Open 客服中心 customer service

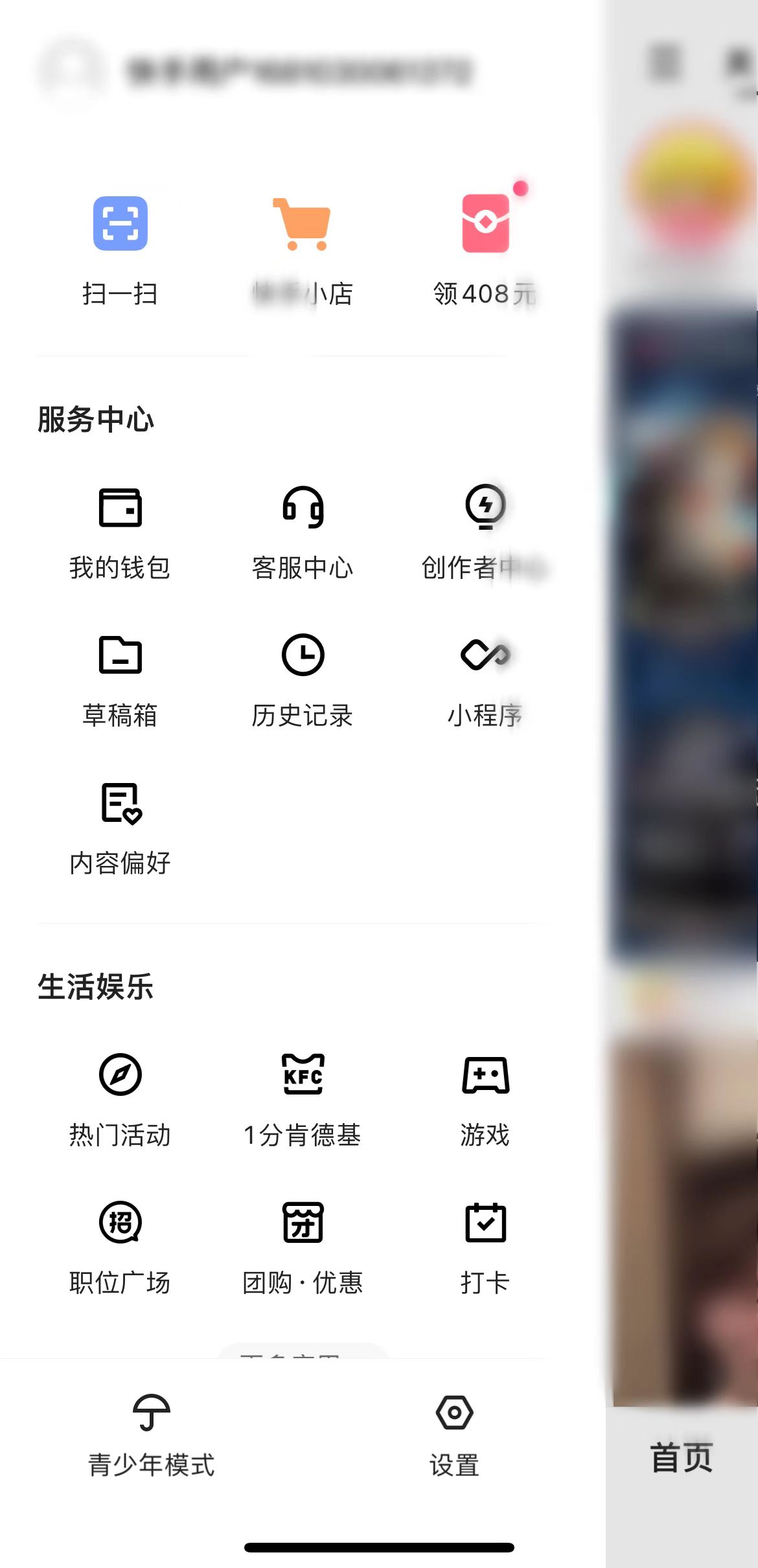pyautogui.click(x=301, y=531)
